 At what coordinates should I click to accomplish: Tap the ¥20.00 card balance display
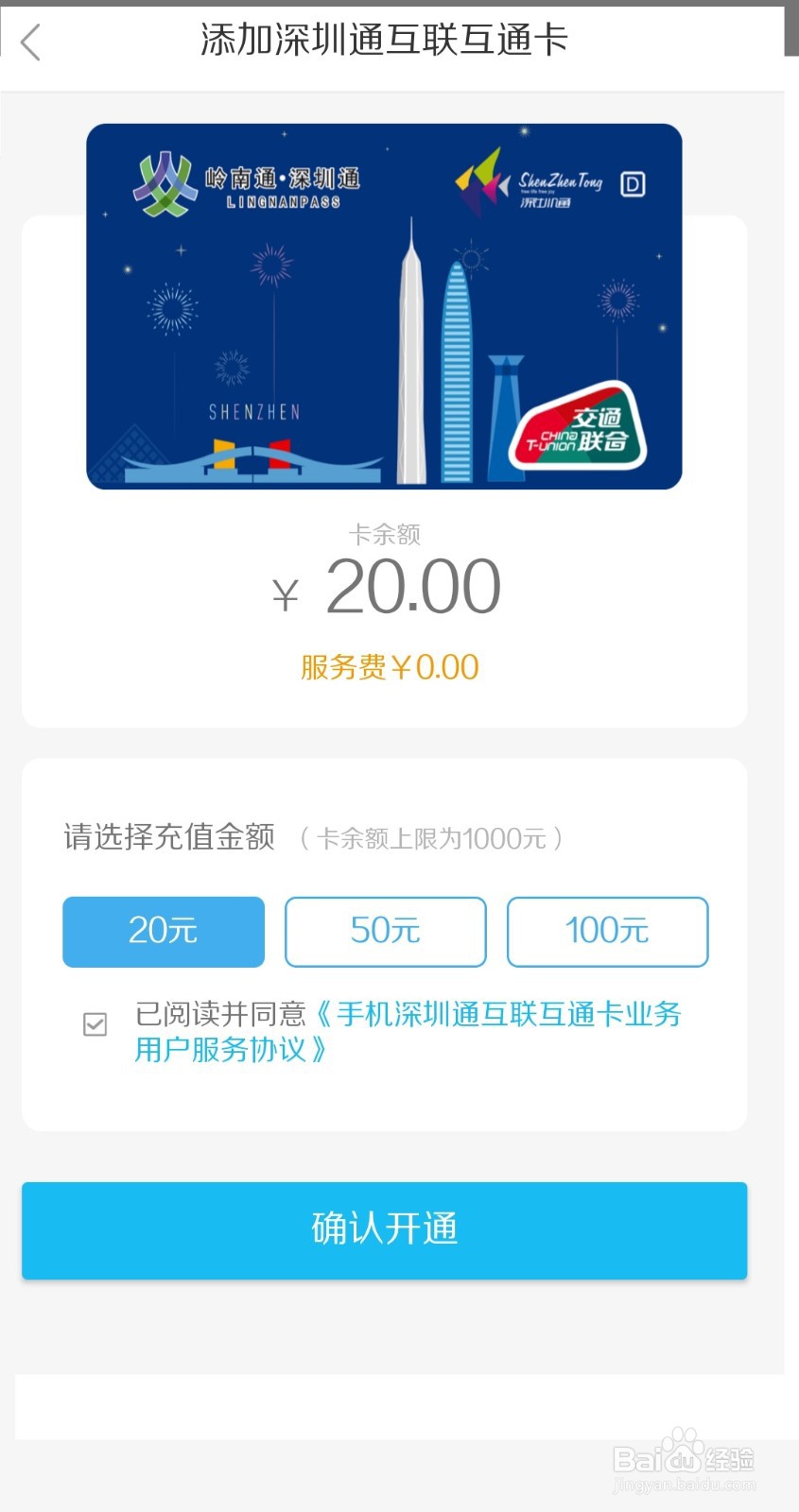pos(386,584)
